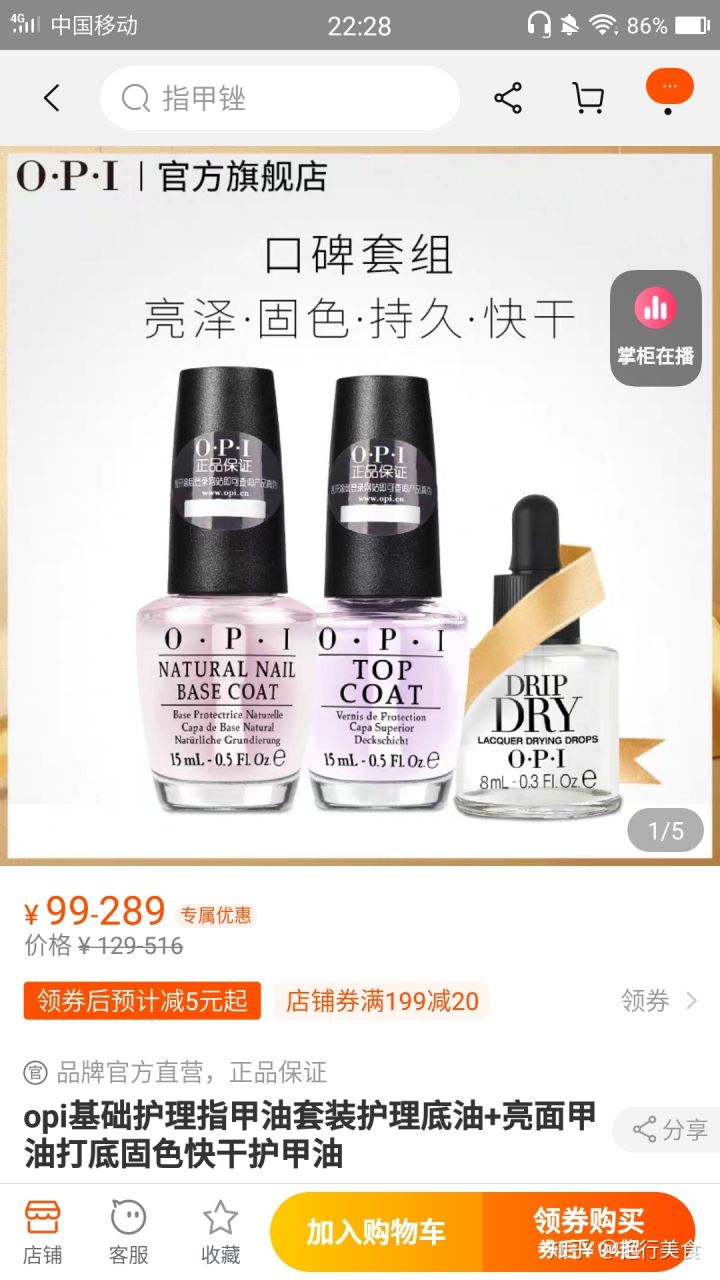This screenshot has height=1280, width=720.
Task: Expand the 分享 share panel
Action: coord(670,1130)
